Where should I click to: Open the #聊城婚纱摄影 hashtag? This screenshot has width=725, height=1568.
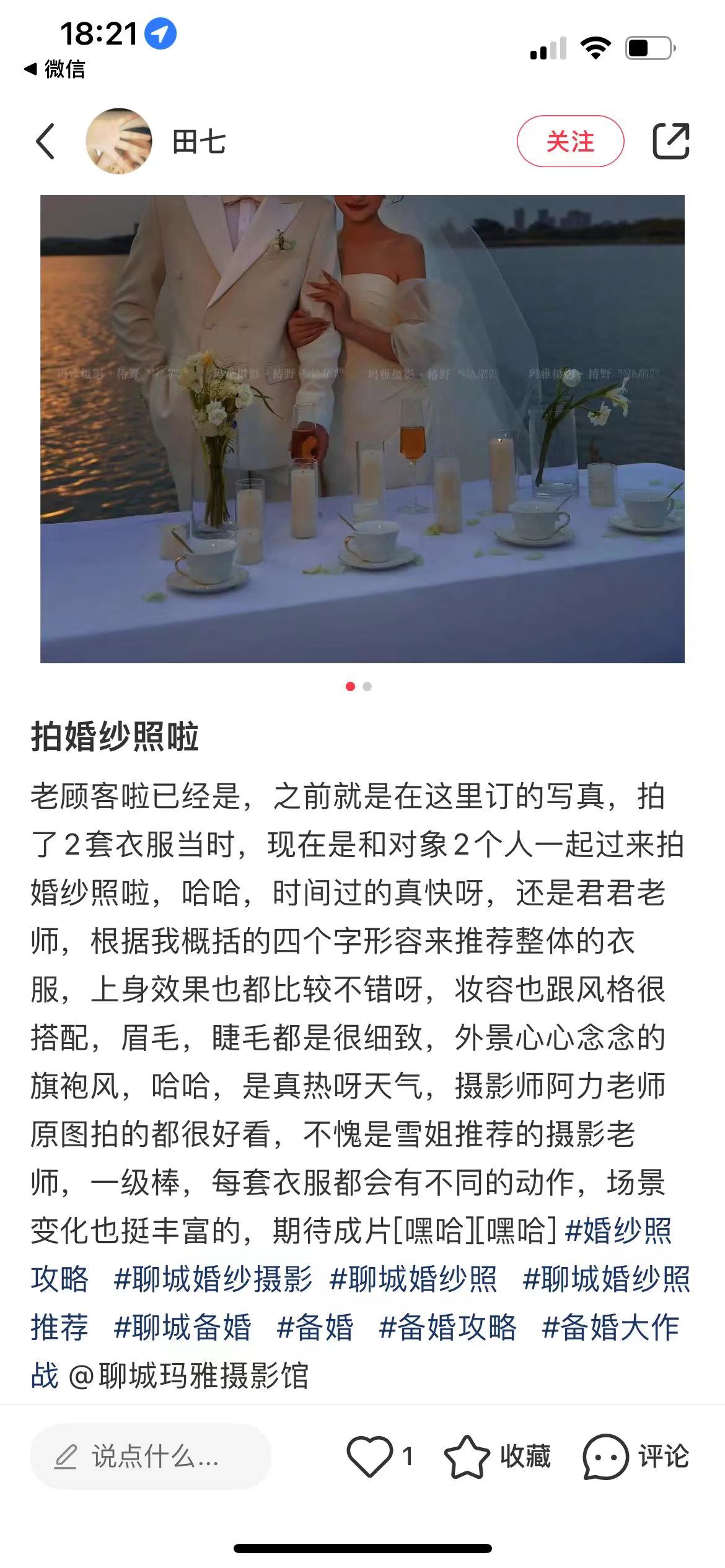pyautogui.click(x=213, y=1279)
